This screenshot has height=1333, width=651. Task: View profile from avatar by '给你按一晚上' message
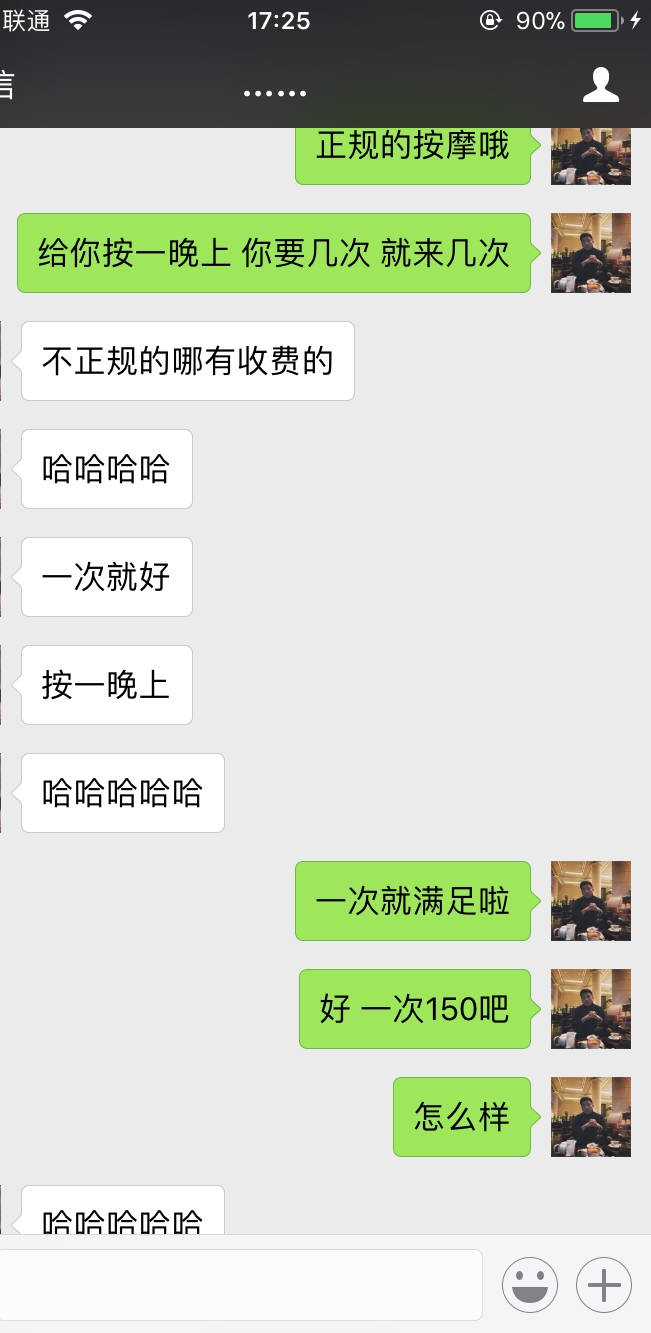coord(591,253)
